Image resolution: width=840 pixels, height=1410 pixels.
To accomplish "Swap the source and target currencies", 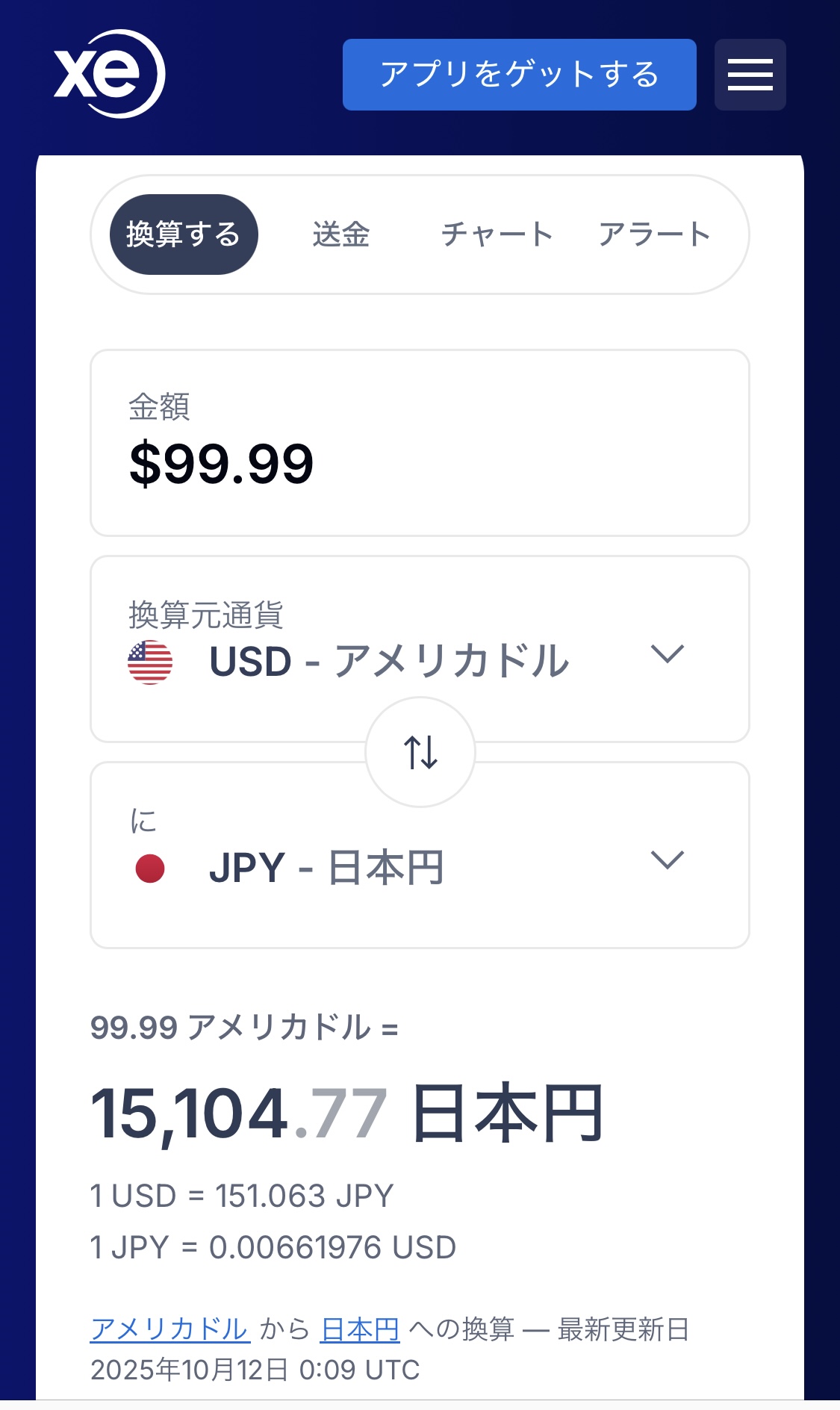I will 420,752.
